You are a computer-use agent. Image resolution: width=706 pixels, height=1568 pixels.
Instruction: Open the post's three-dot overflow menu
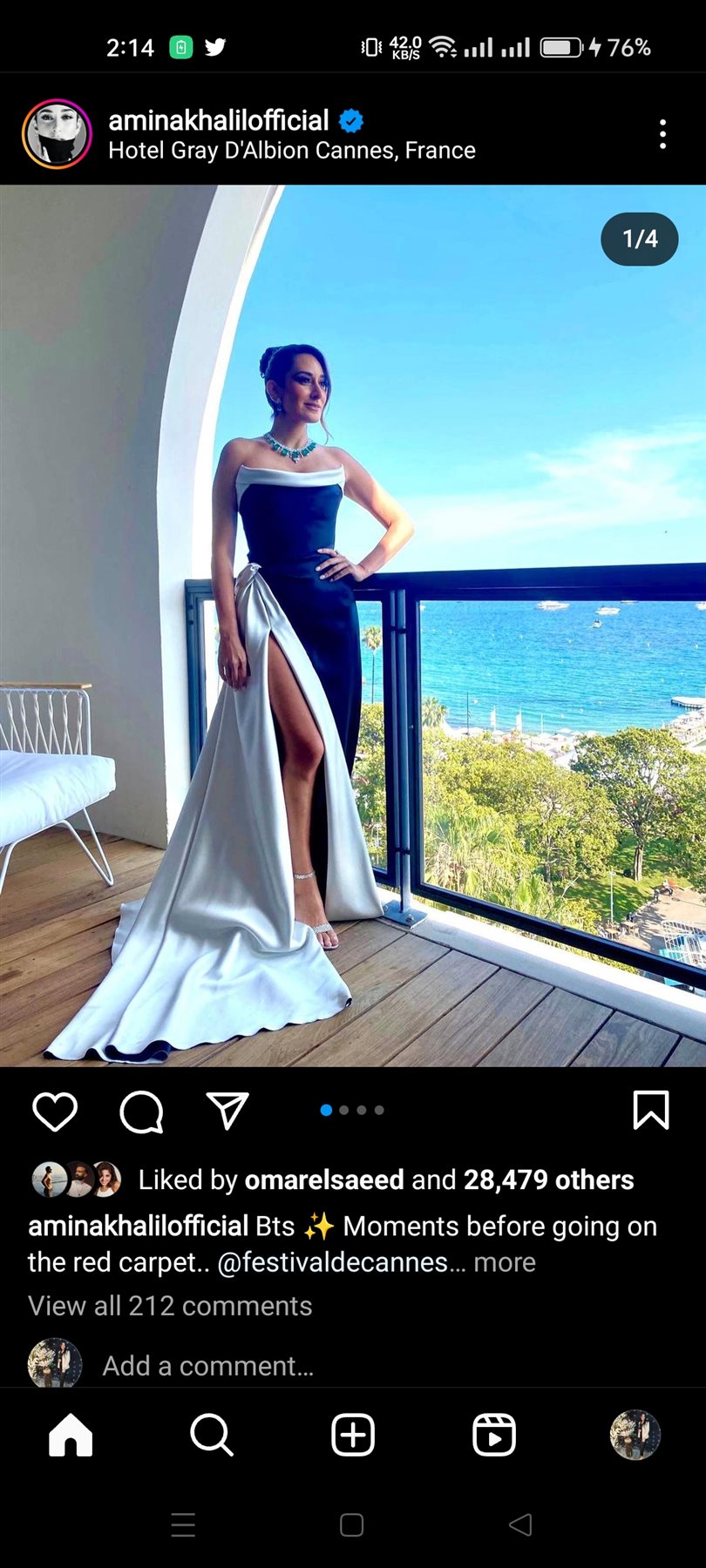click(663, 134)
